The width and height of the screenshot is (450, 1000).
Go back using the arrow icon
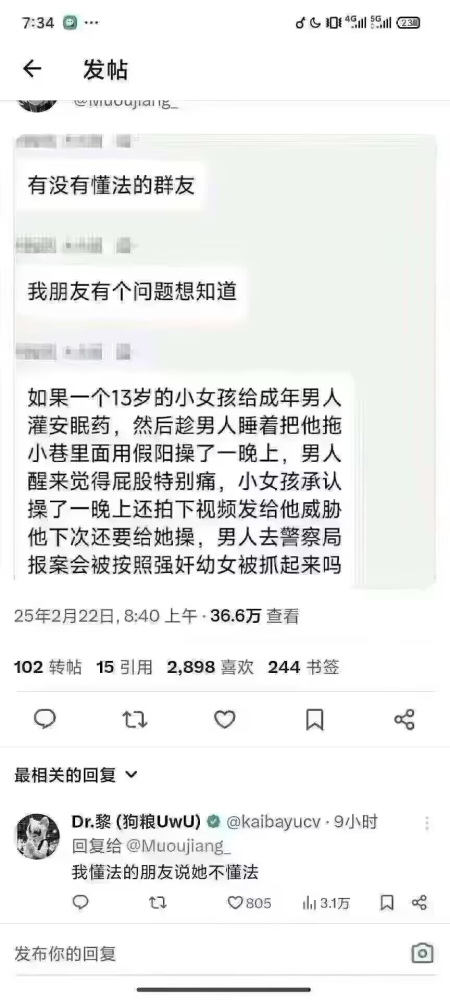32,69
